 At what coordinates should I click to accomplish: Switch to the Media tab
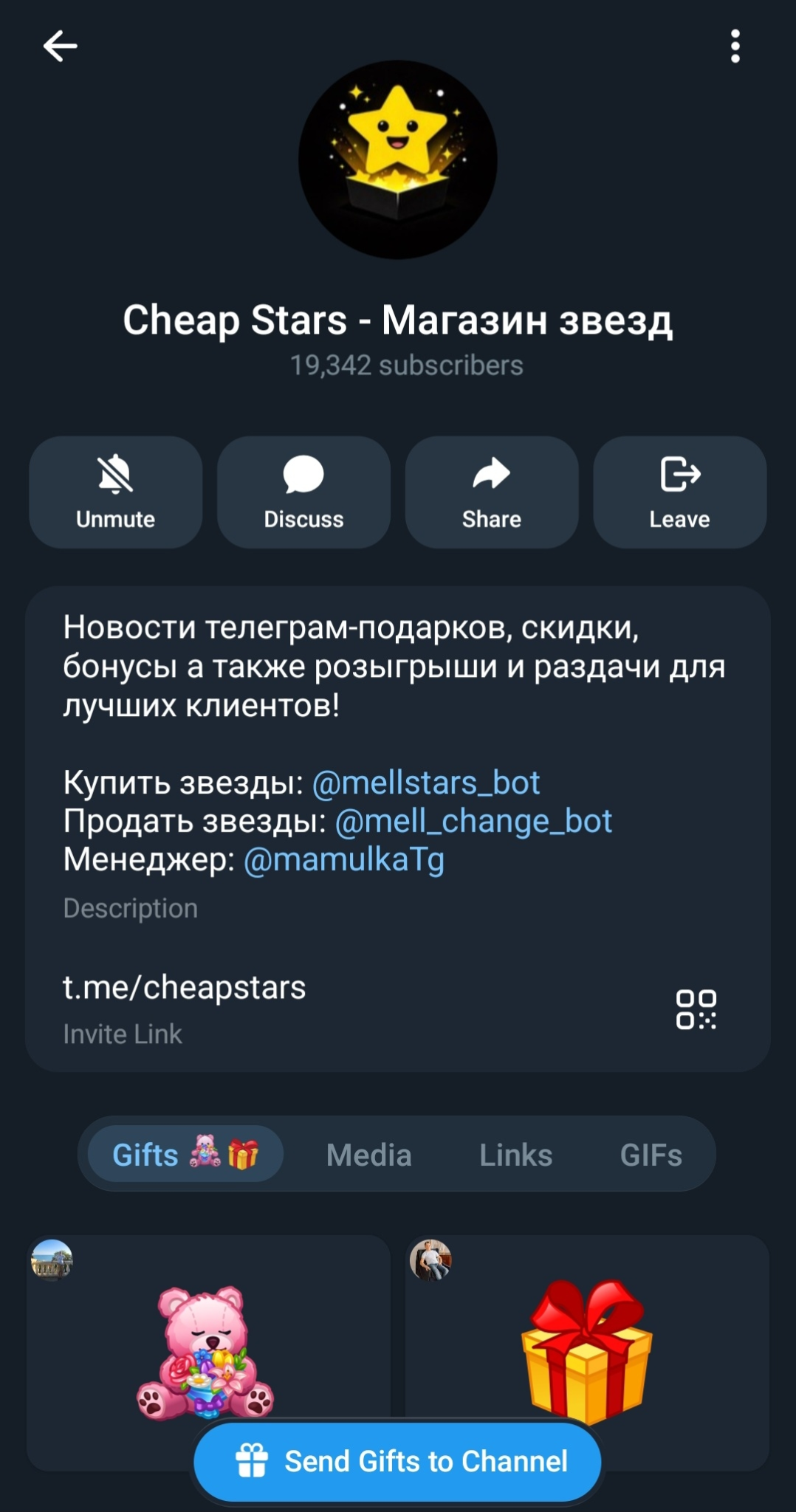coord(369,1155)
